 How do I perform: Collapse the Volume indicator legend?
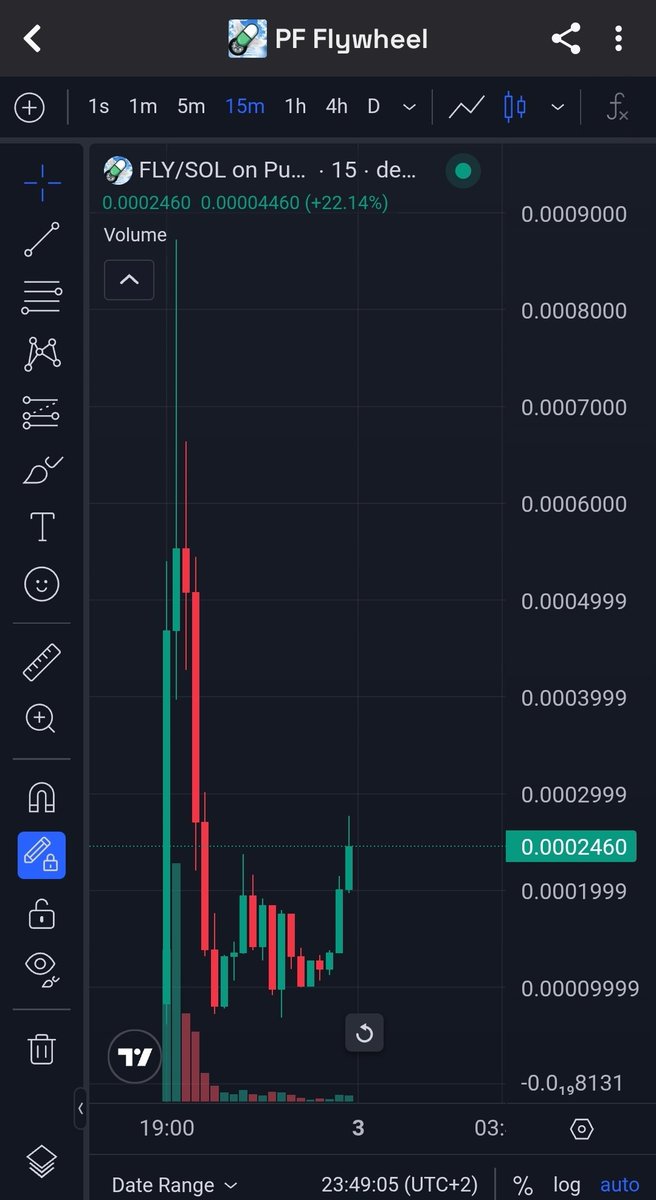coord(129,280)
